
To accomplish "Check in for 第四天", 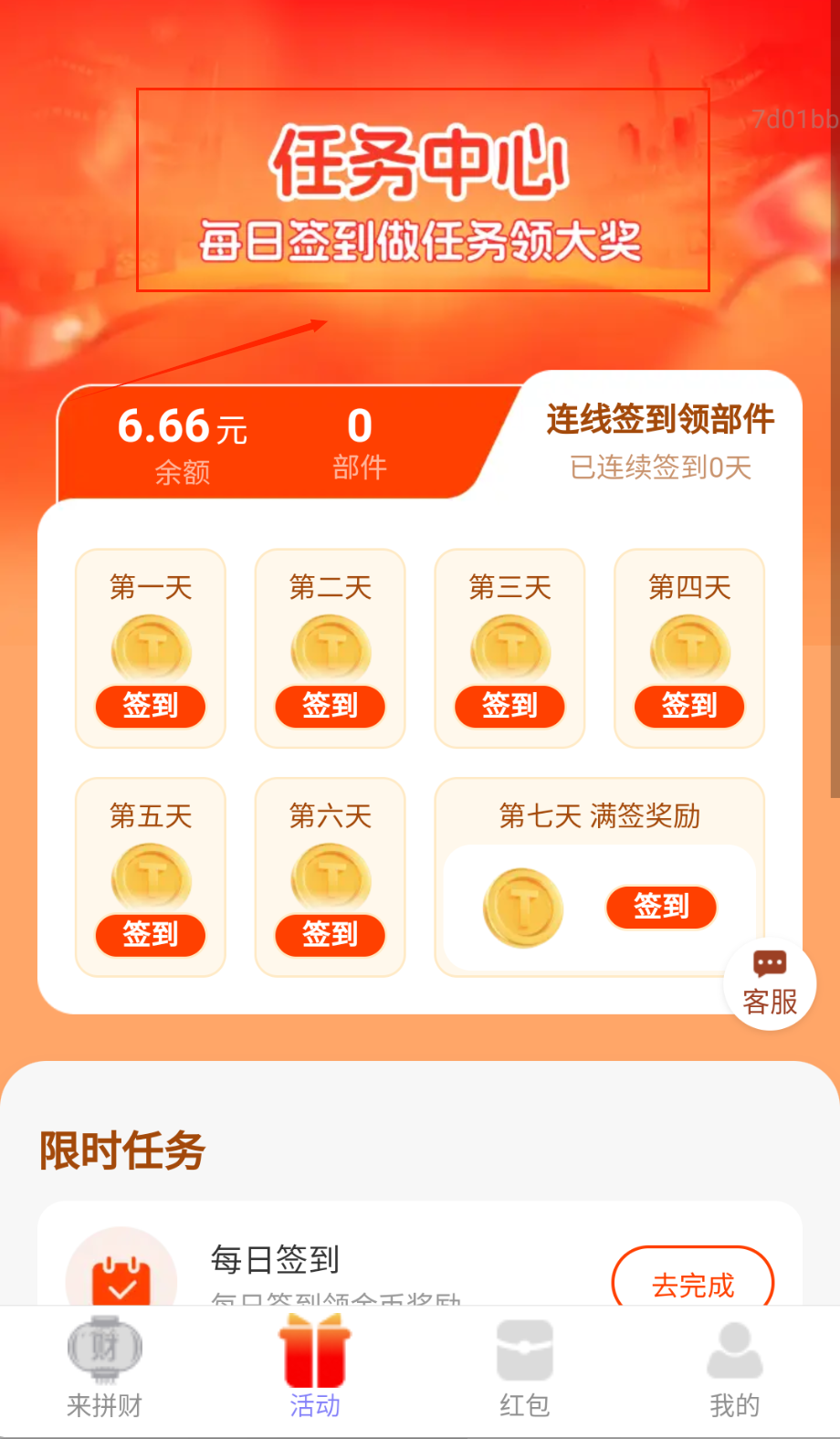I will tap(689, 706).
